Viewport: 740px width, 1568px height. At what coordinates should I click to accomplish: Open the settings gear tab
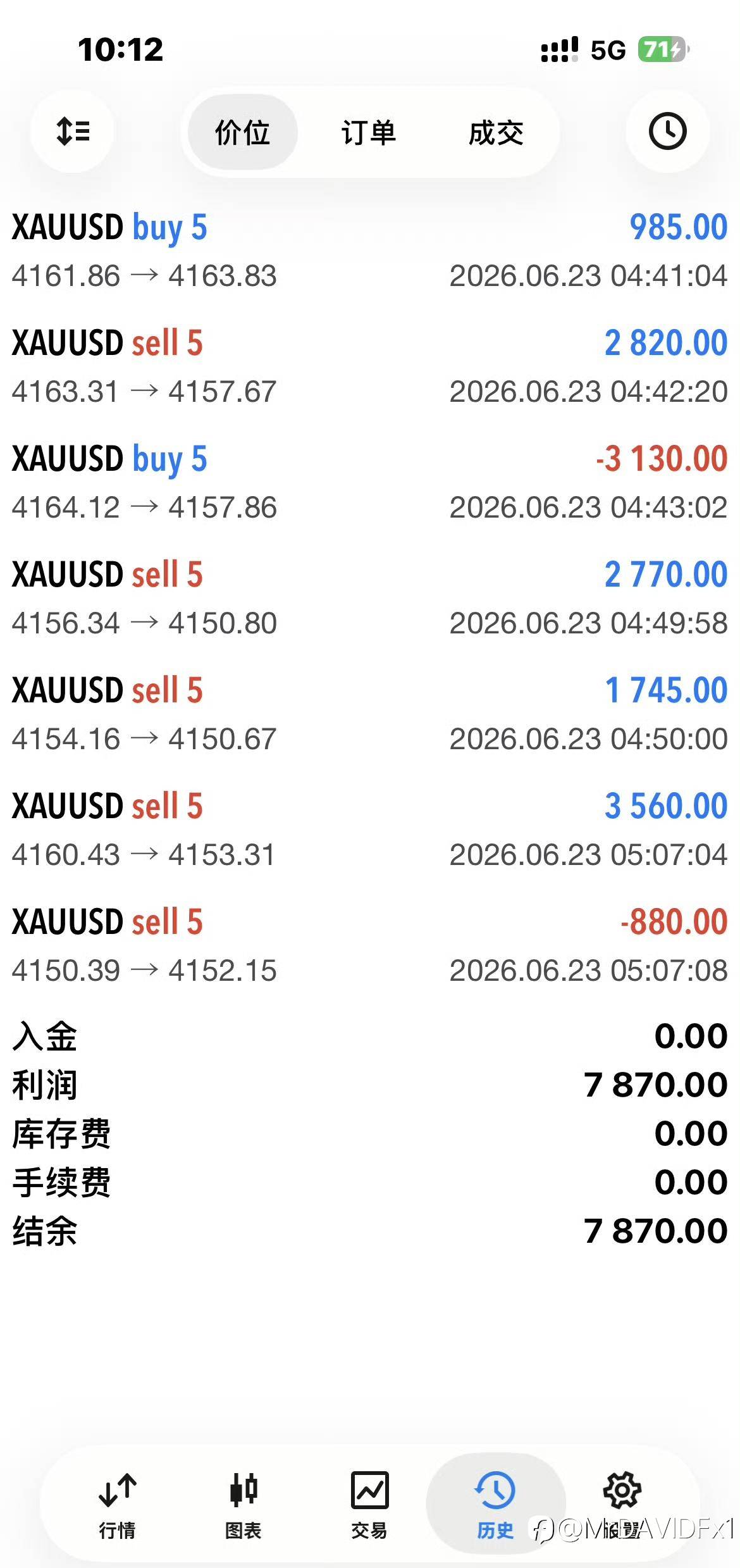pos(622,1505)
